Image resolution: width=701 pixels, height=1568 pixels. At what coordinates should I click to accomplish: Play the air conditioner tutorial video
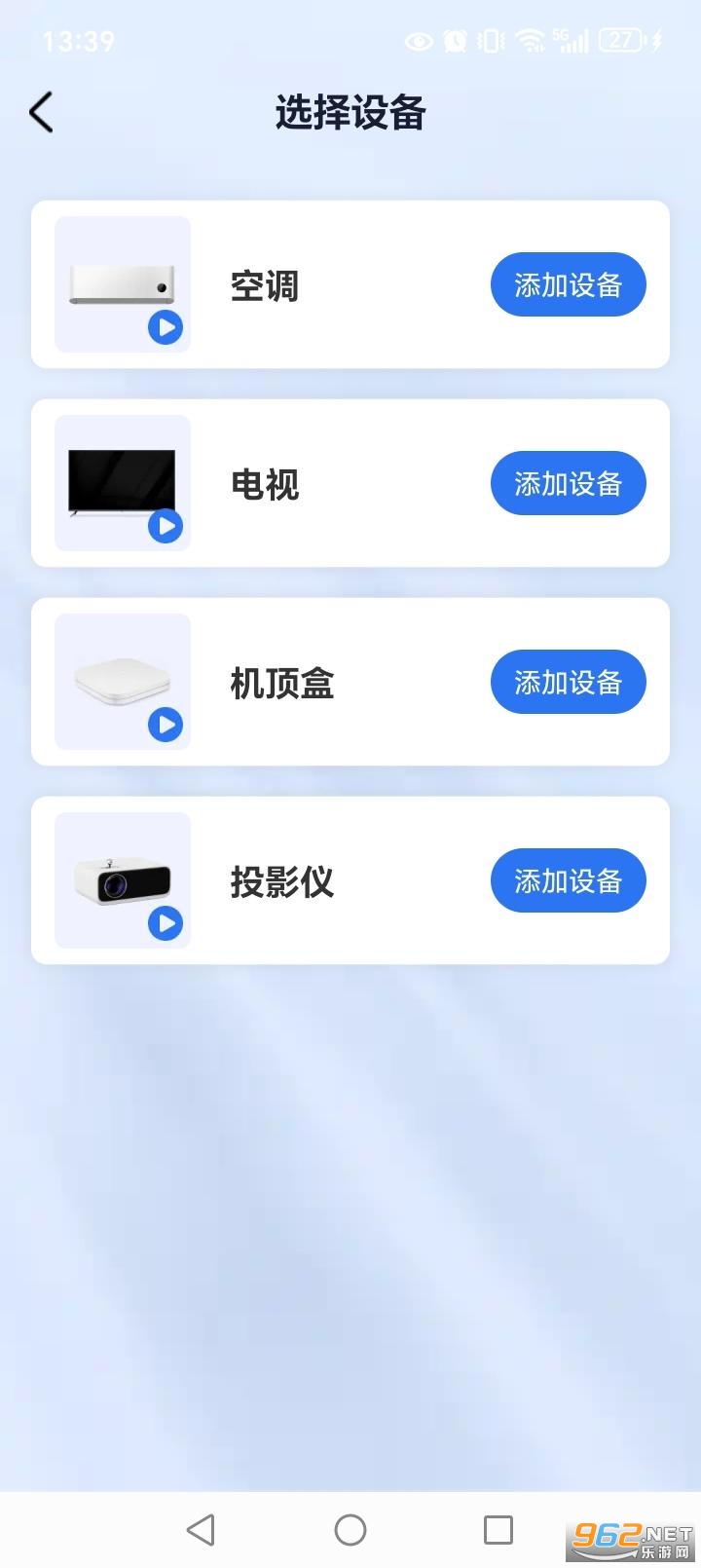(x=166, y=328)
